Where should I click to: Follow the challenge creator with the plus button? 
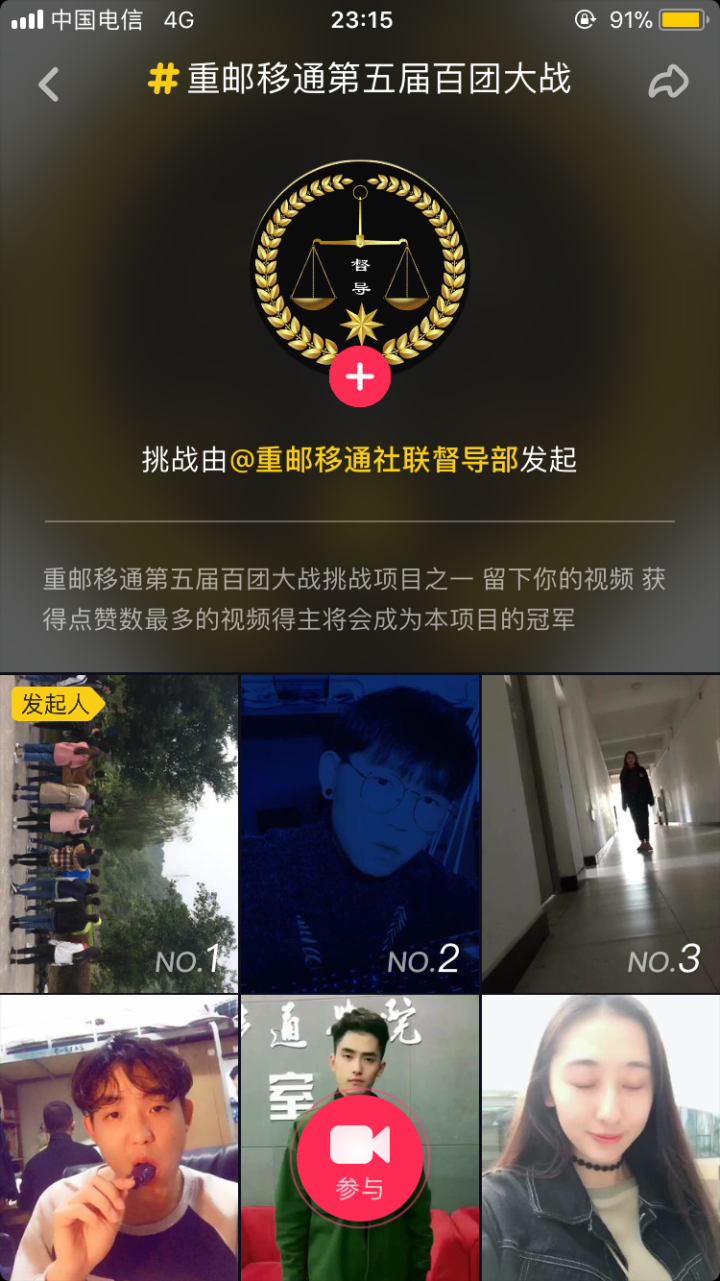[x=360, y=377]
